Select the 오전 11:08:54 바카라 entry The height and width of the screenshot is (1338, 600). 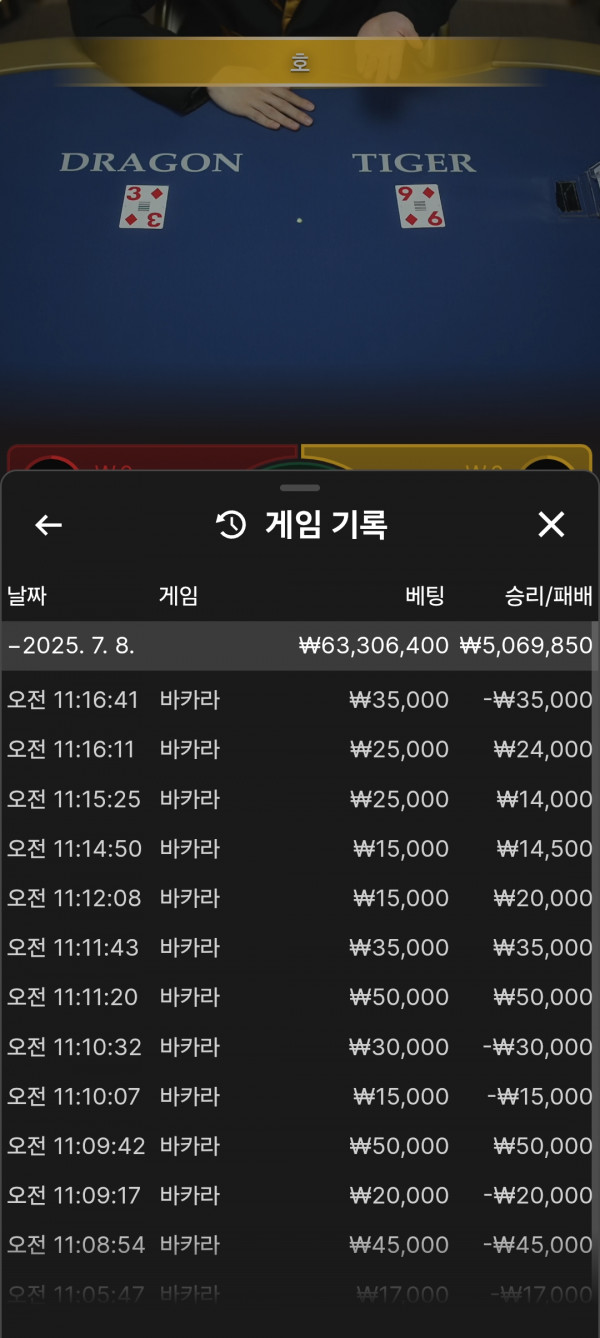tap(300, 1245)
